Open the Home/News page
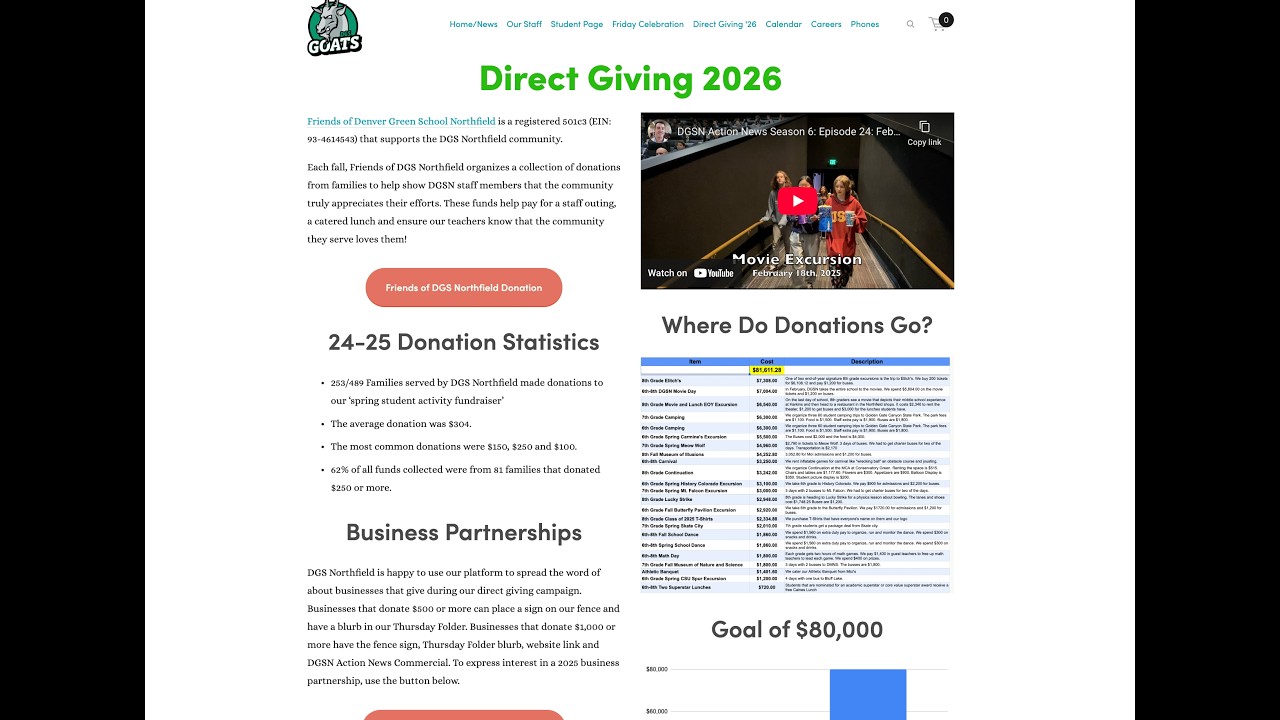 473,24
